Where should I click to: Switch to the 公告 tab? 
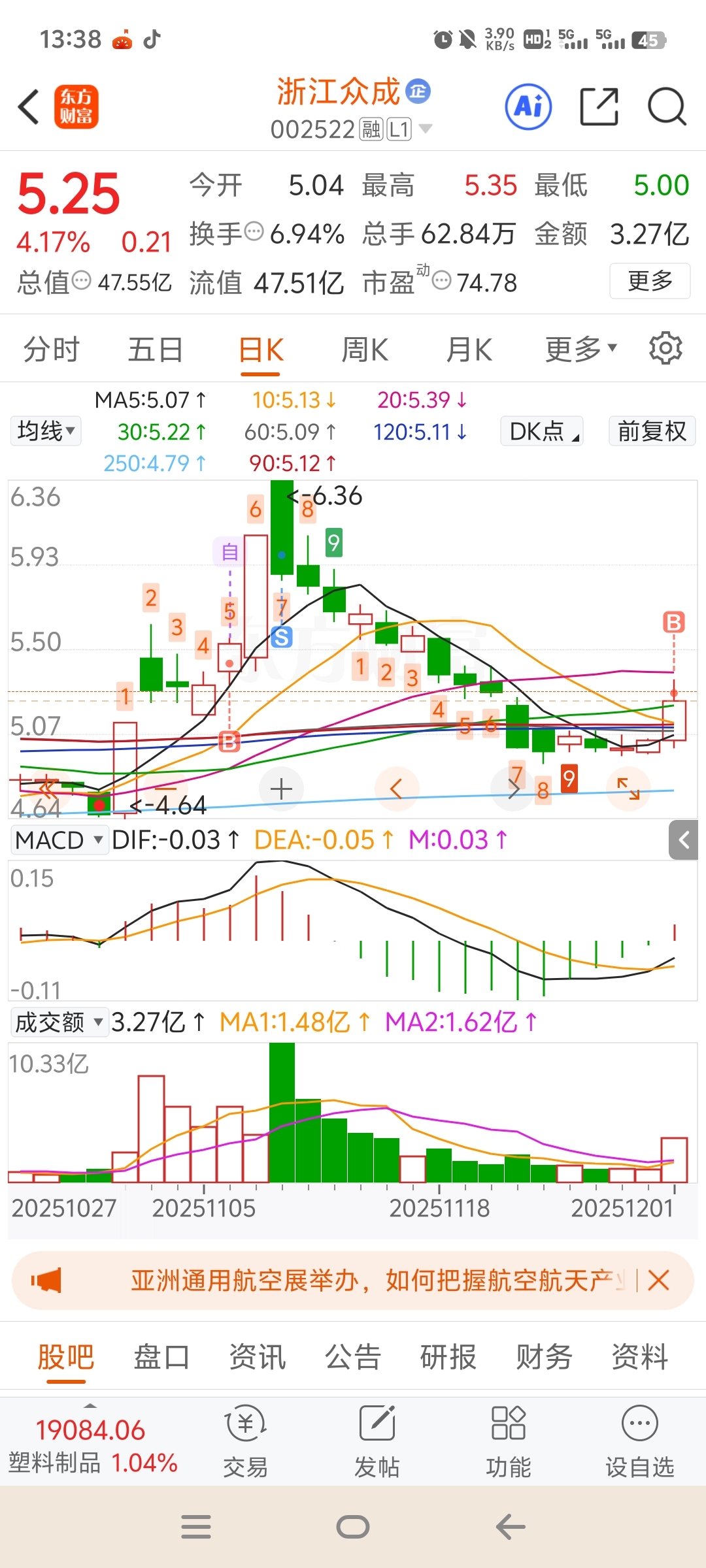click(x=353, y=1358)
